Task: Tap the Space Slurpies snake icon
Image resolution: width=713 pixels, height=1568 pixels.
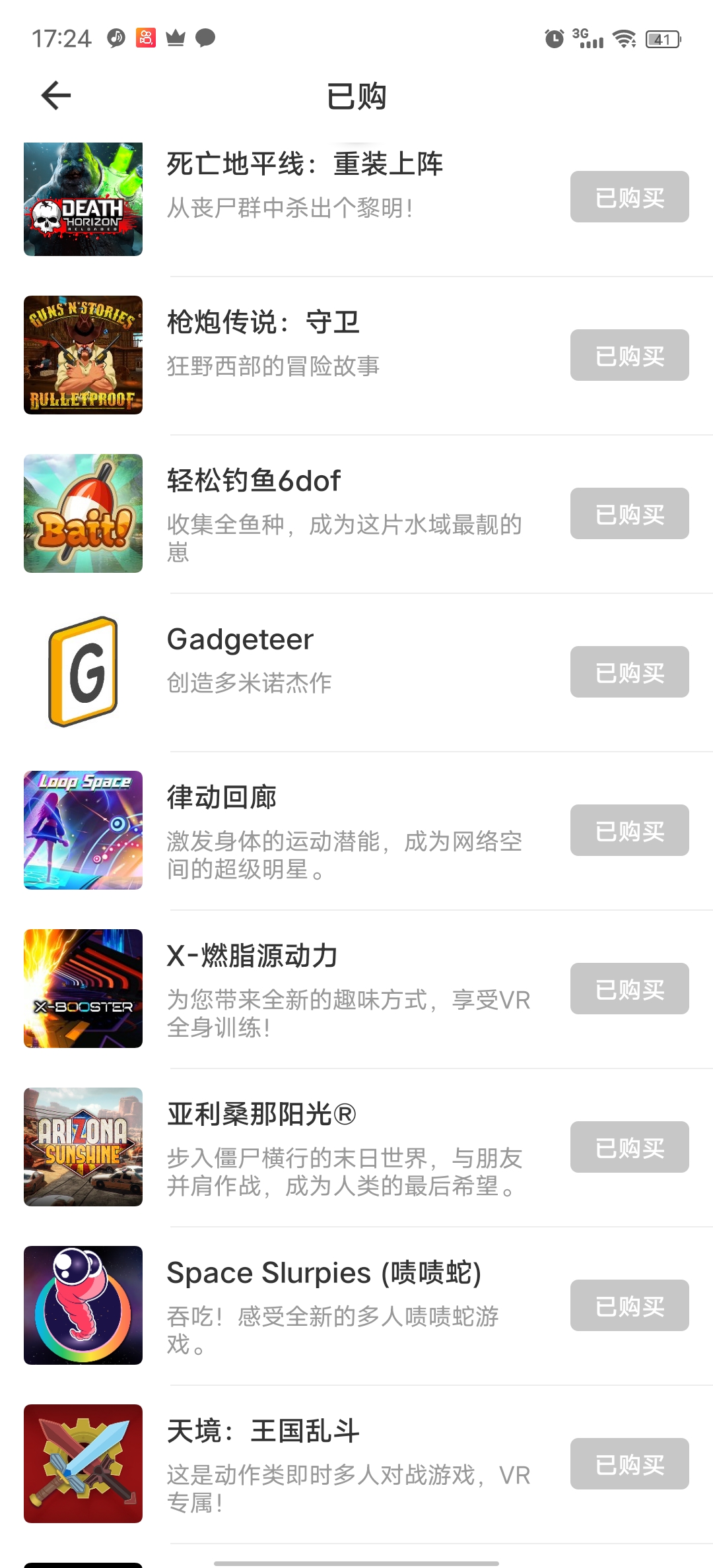Action: pos(83,1305)
